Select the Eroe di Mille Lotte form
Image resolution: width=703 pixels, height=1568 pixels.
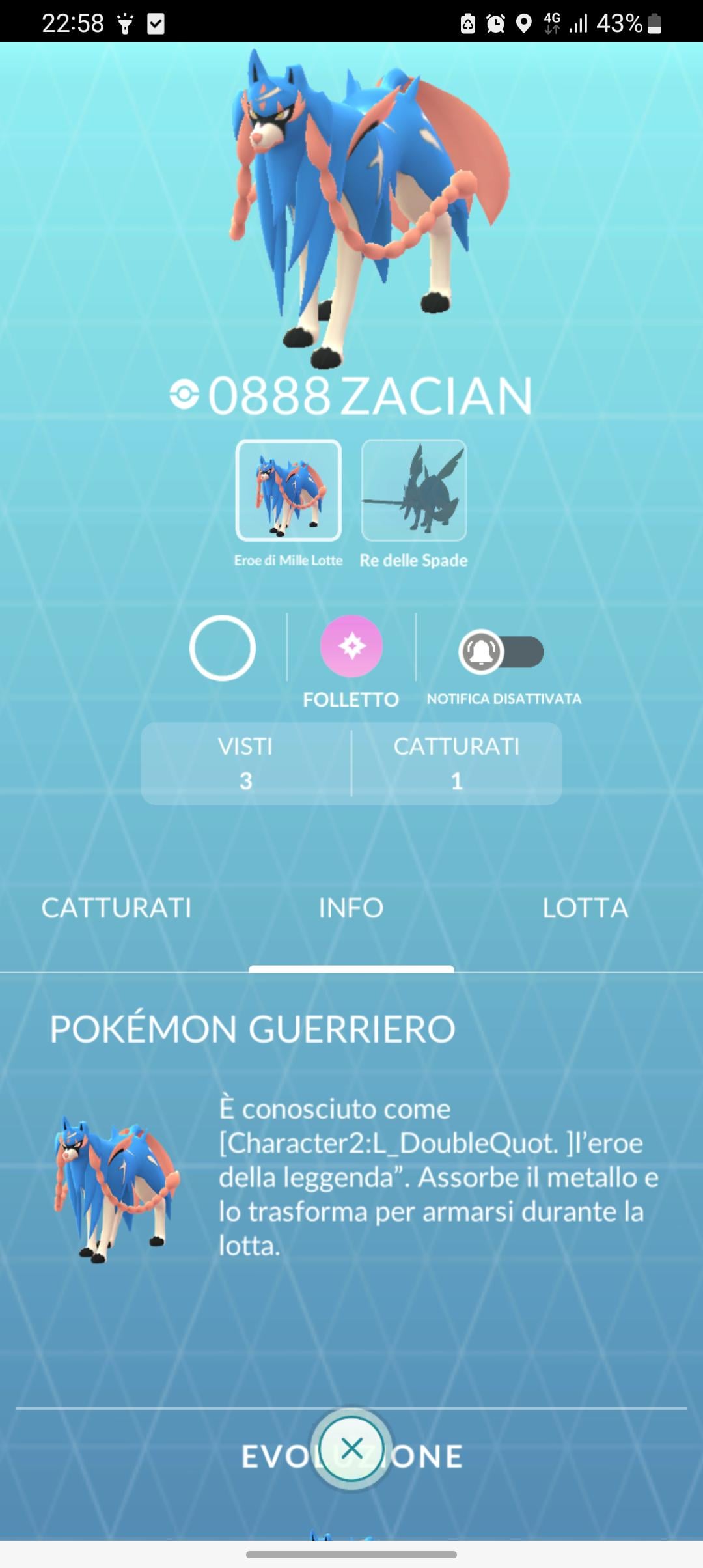288,490
